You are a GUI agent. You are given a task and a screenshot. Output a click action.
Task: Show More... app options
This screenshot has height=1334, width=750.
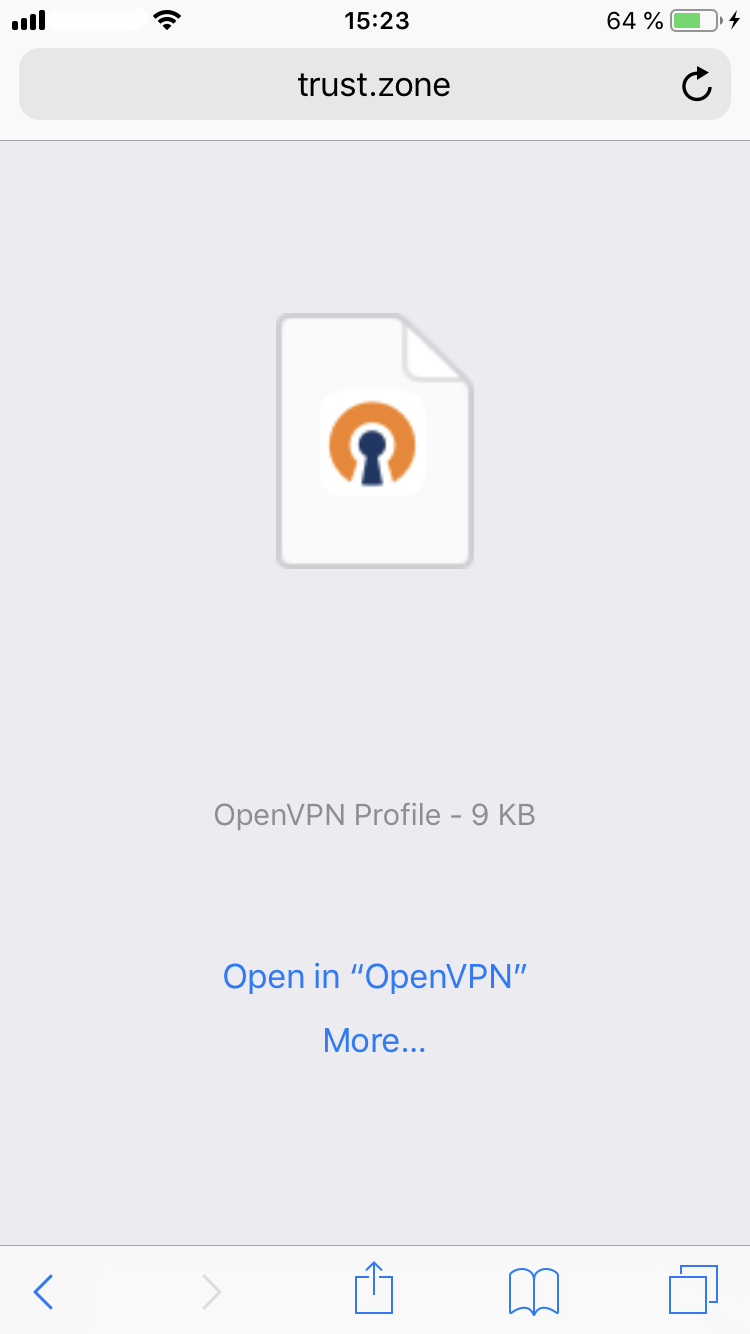click(x=375, y=1041)
